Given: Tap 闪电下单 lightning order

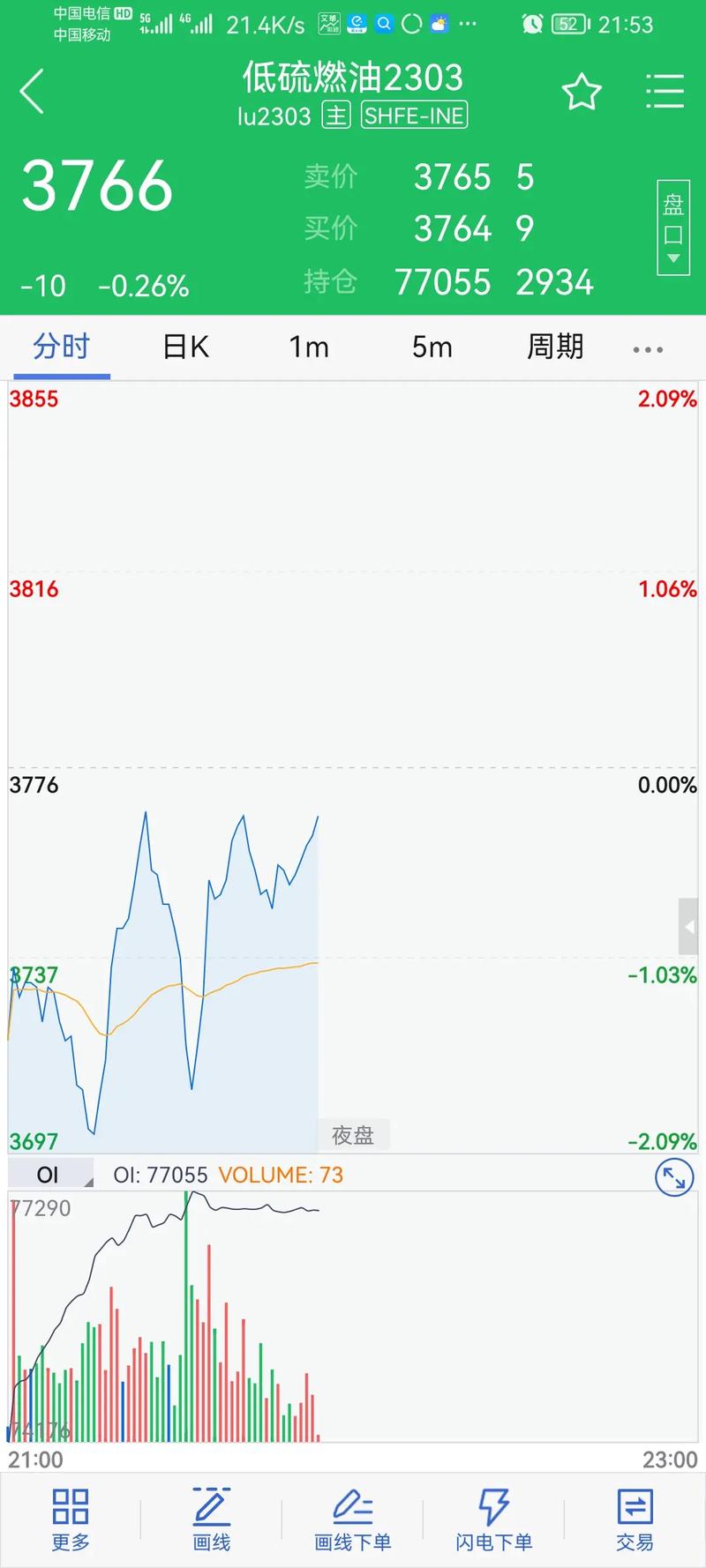Looking at the screenshot, I should 494,1520.
